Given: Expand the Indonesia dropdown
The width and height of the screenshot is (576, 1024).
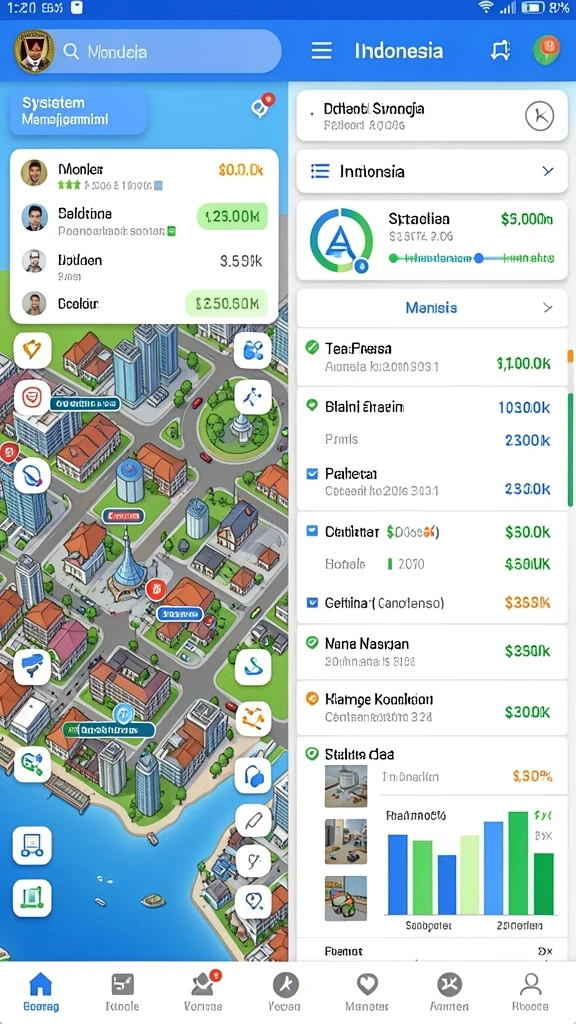Looking at the screenshot, I should pyautogui.click(x=432, y=171).
